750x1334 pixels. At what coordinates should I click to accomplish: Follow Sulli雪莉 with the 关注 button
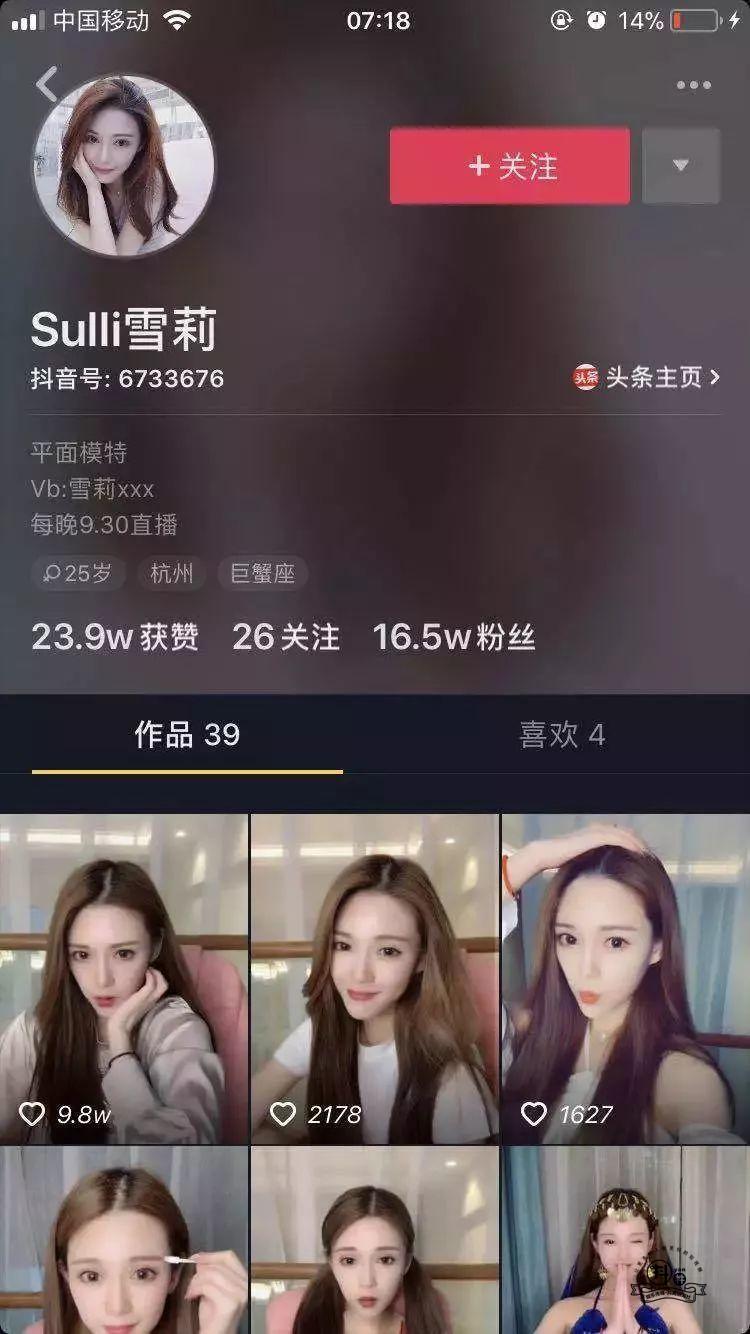(510, 166)
